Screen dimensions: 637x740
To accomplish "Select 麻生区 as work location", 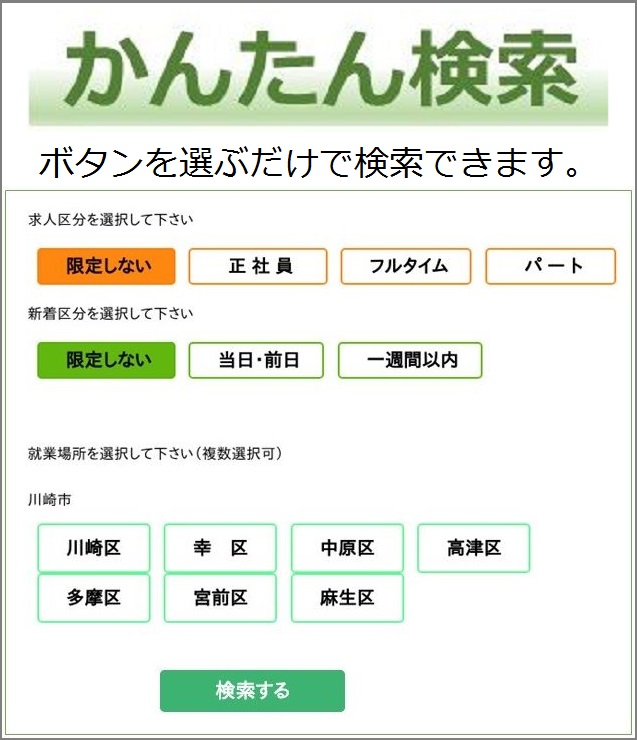I will pyautogui.click(x=347, y=598).
